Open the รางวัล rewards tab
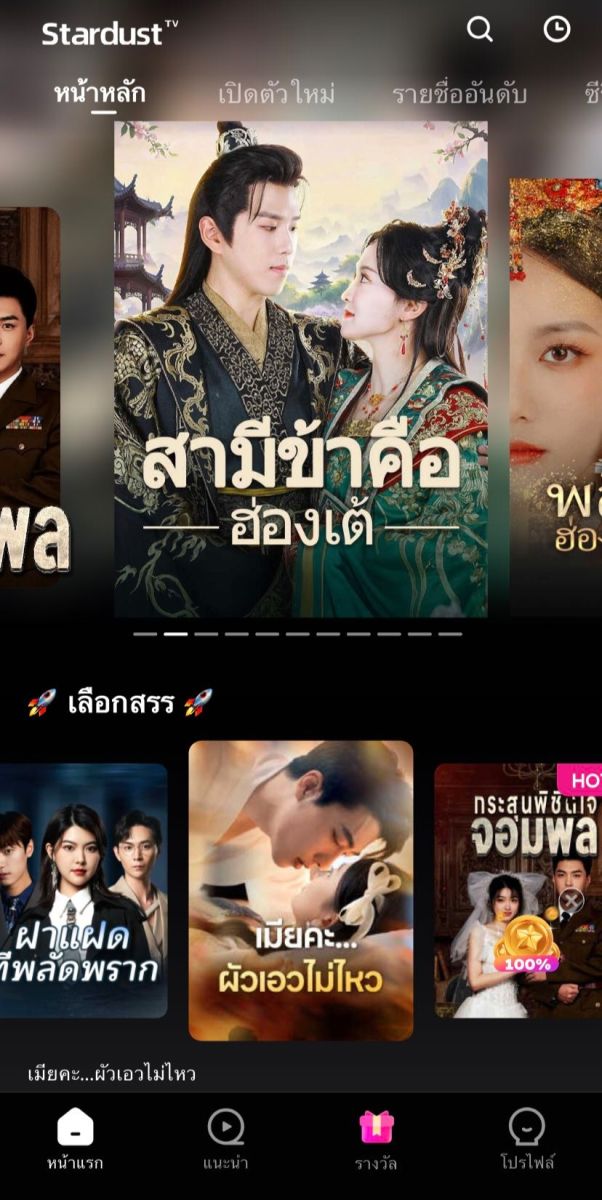The image size is (602, 1200). pos(376,1140)
